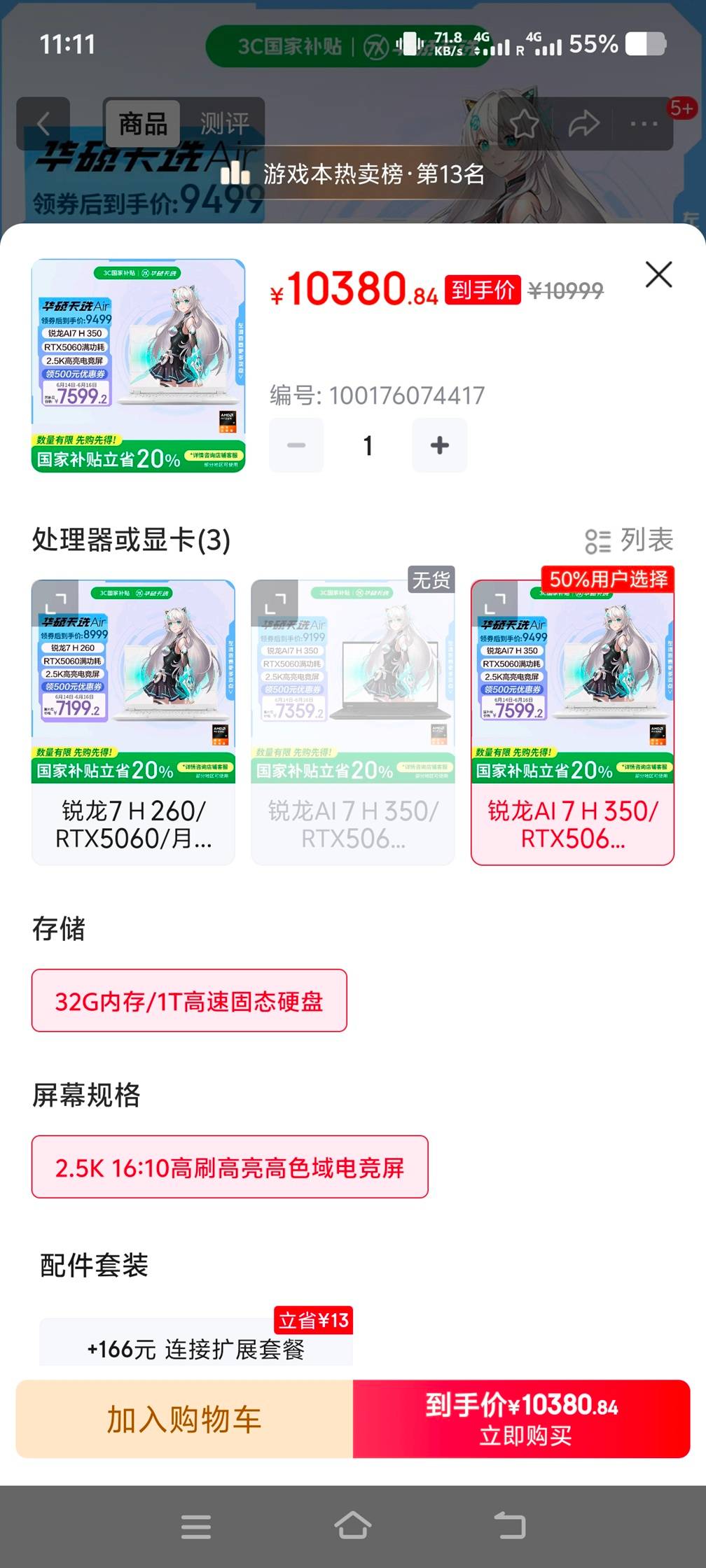The image size is (706, 1568).
Task: Go to the system home screen
Action: (353, 1526)
